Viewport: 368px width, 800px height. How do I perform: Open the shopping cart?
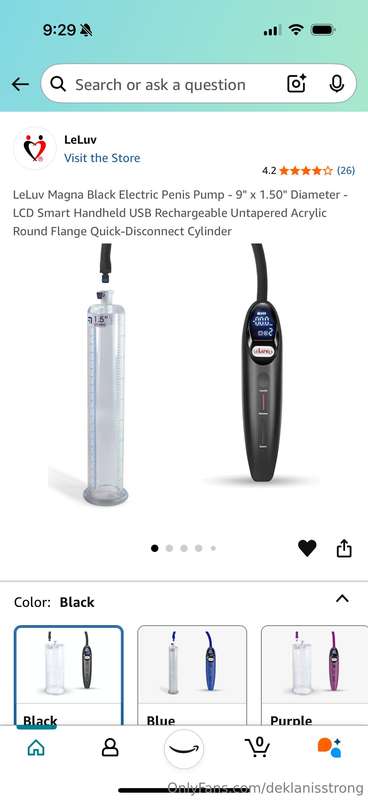point(258,747)
